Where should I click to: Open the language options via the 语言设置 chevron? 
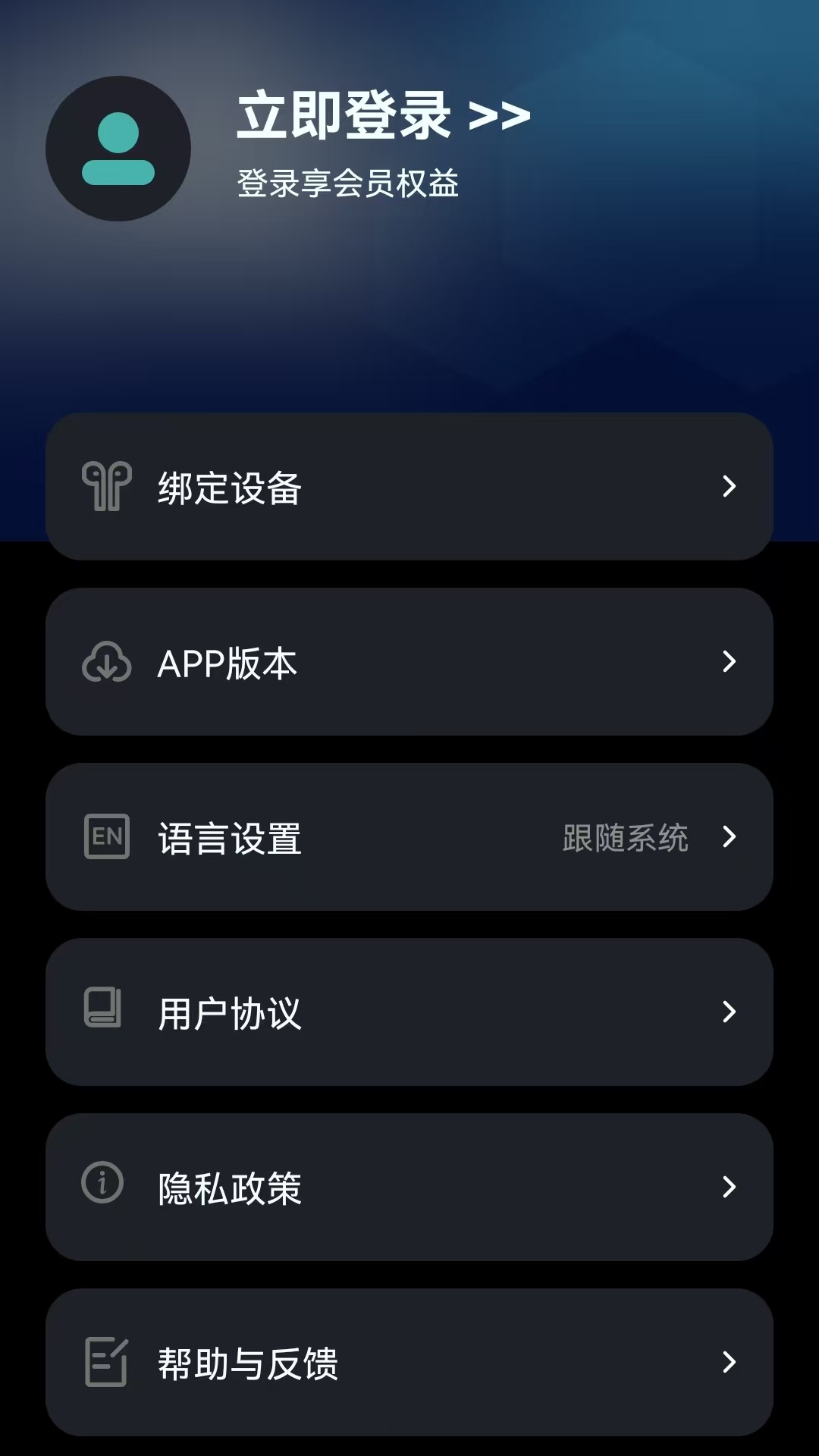730,838
